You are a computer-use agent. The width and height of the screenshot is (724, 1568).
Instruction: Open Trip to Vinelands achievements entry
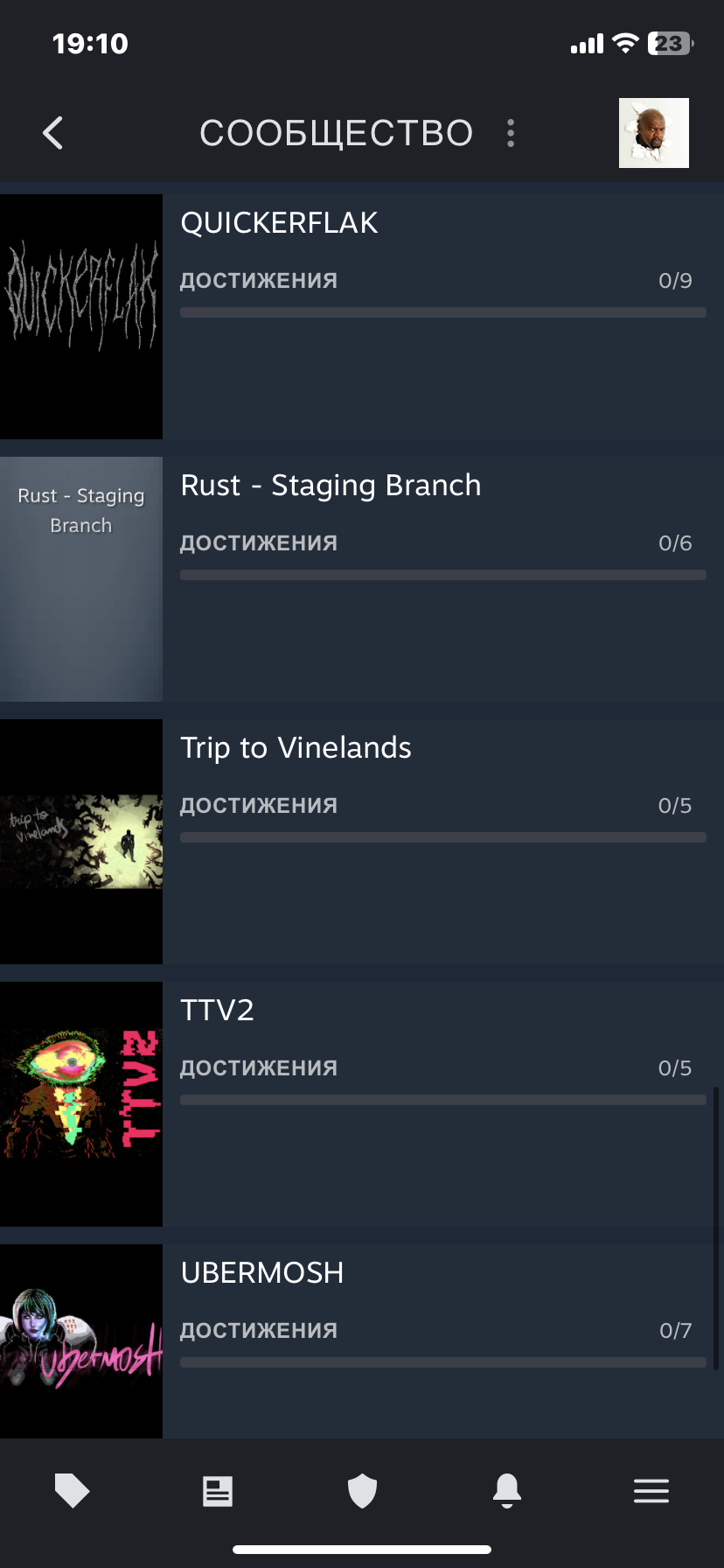click(362, 842)
